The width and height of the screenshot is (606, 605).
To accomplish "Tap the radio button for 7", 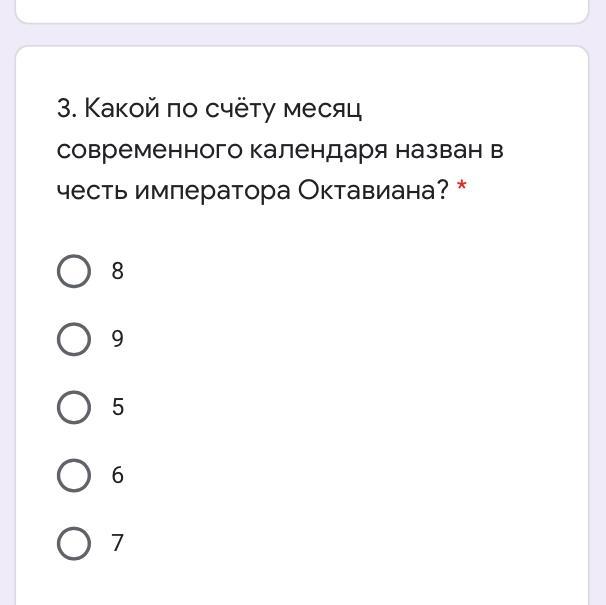I will (x=74, y=543).
